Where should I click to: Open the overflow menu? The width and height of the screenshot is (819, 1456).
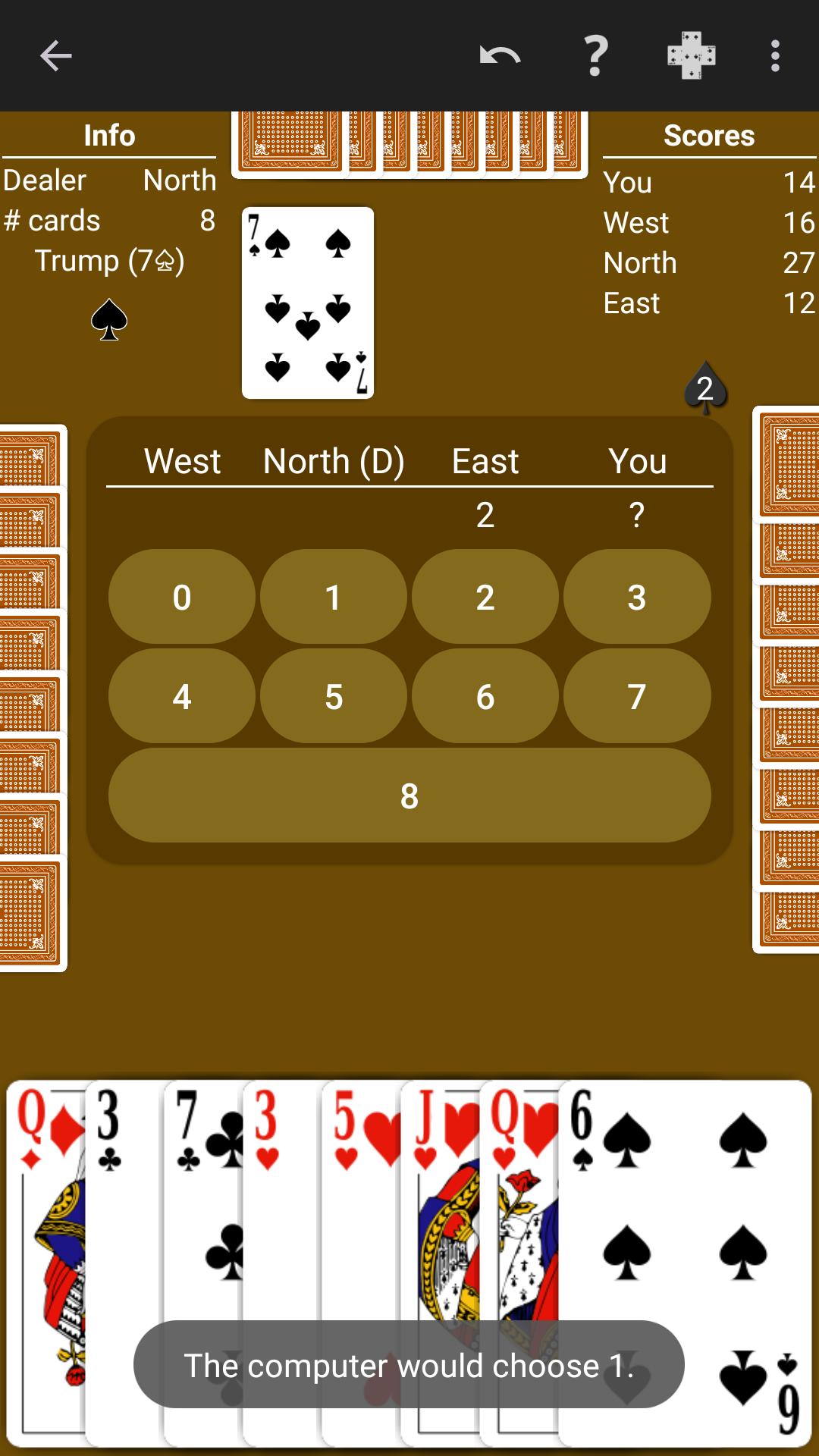[x=775, y=55]
